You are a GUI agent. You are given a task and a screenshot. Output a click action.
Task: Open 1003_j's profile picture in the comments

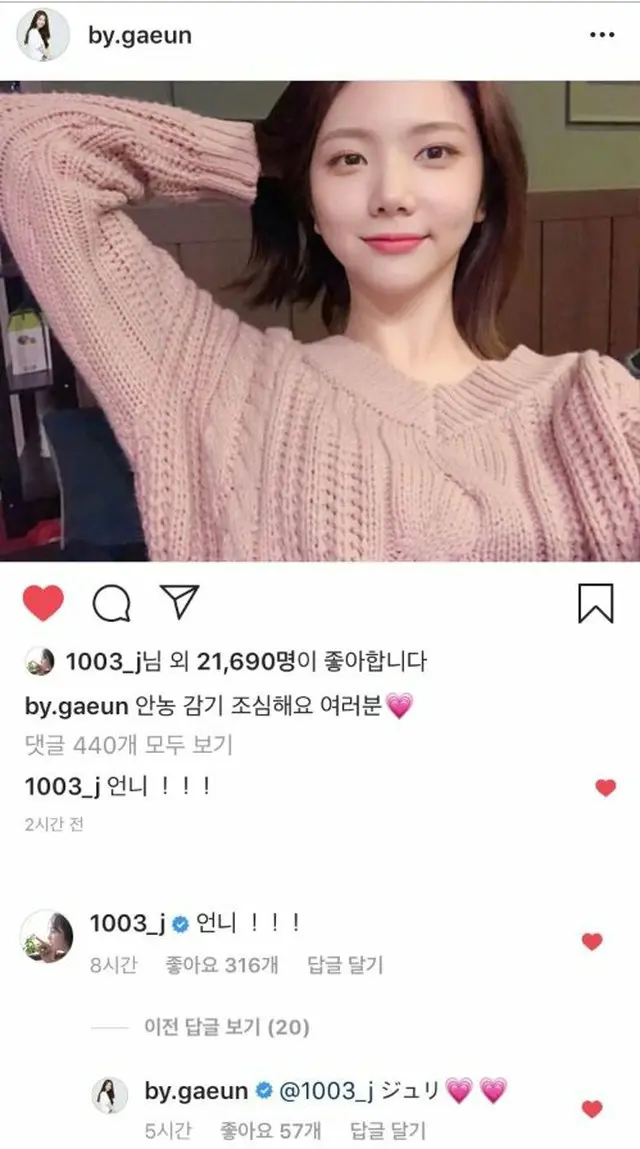[x=47, y=936]
